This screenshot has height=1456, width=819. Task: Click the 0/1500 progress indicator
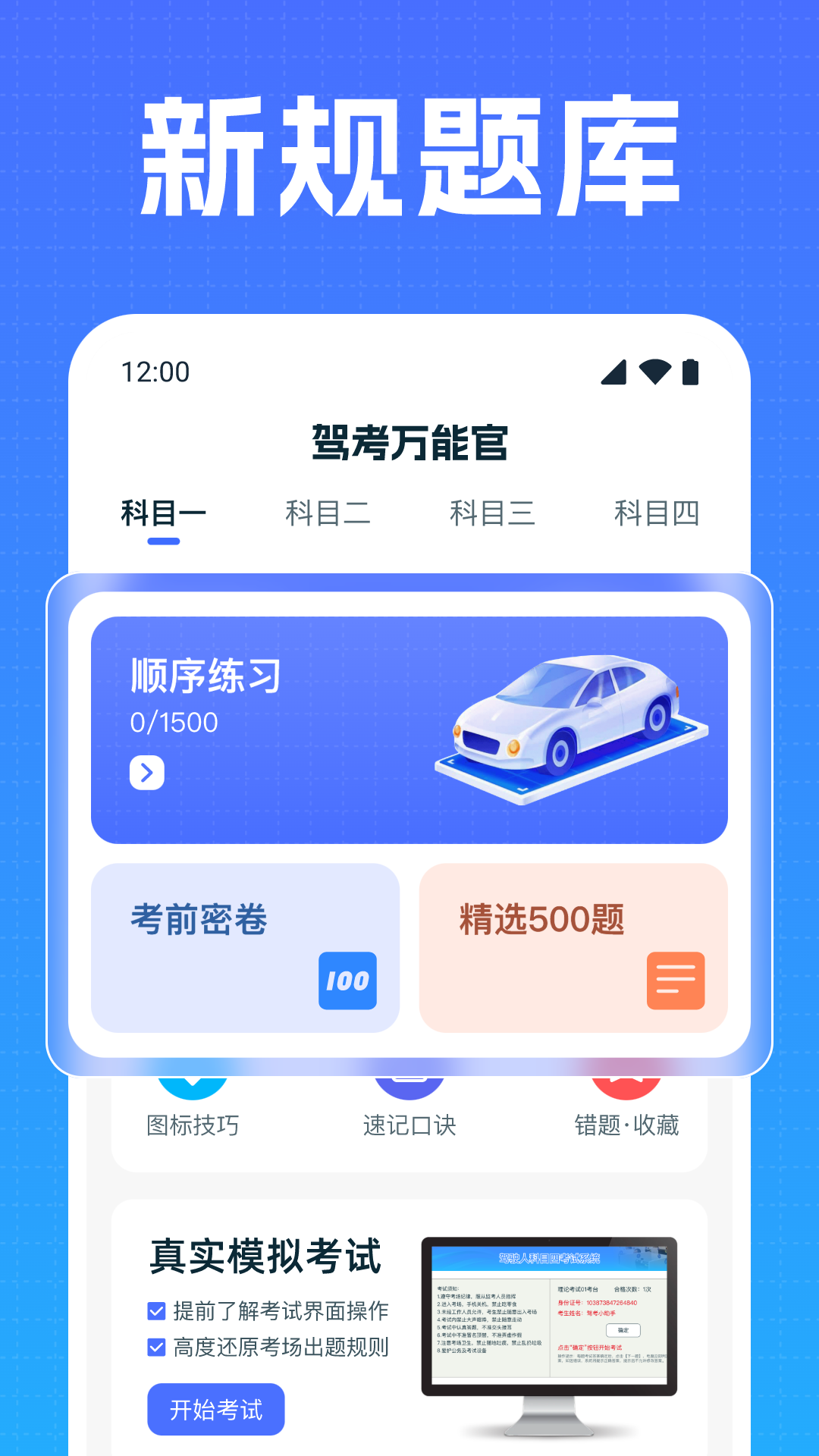tap(174, 720)
